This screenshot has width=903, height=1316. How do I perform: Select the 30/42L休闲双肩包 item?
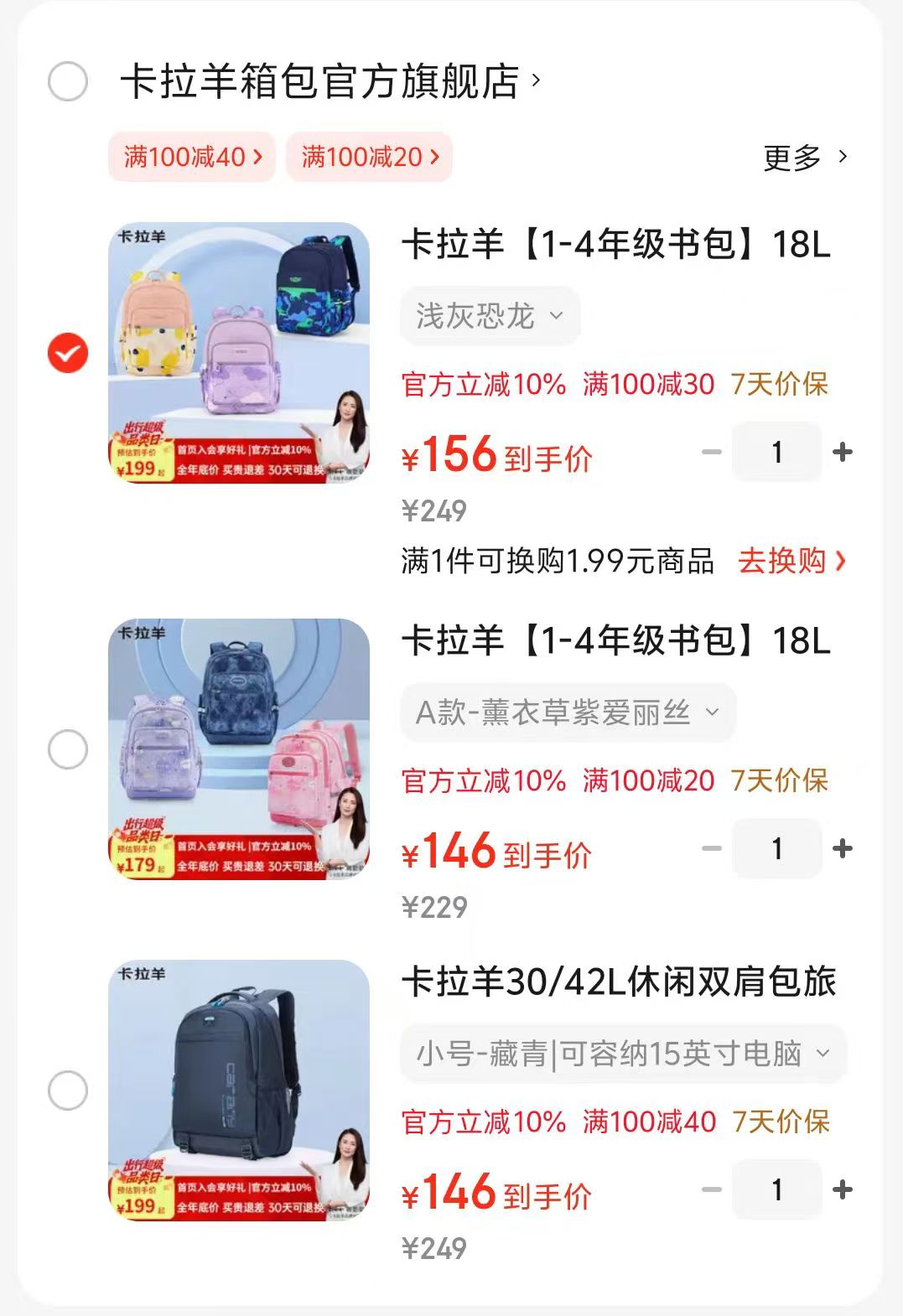point(68,1091)
